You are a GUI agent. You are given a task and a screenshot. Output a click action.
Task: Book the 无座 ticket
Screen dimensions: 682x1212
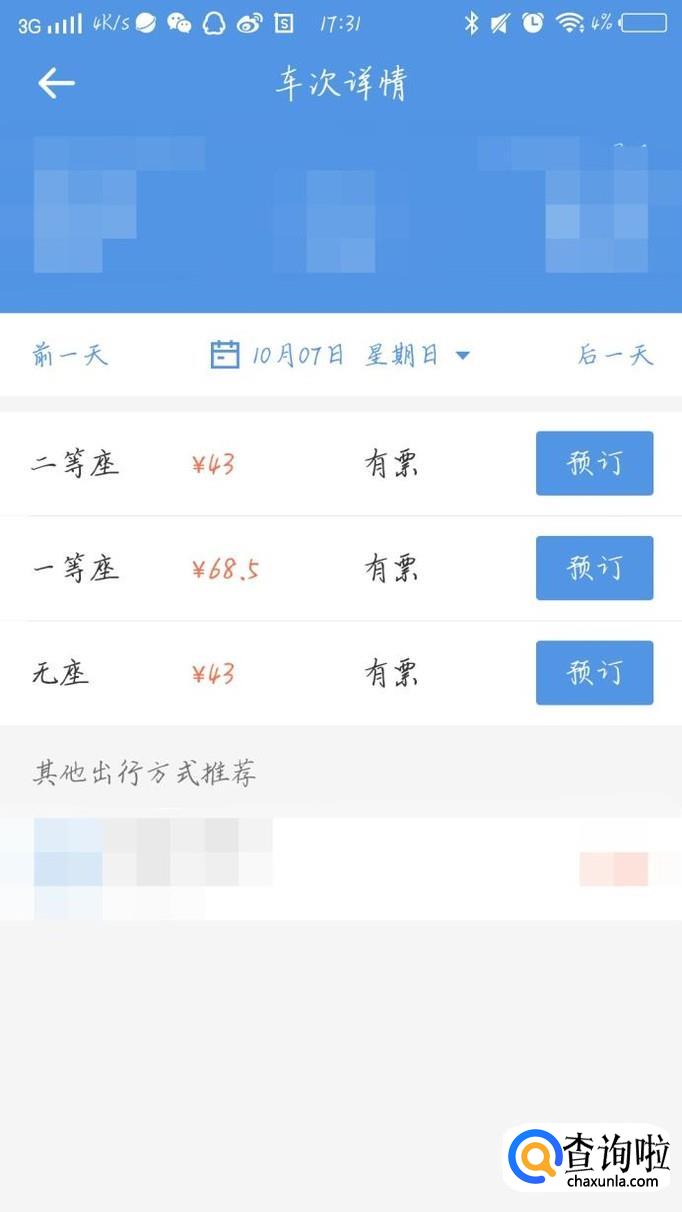click(594, 673)
